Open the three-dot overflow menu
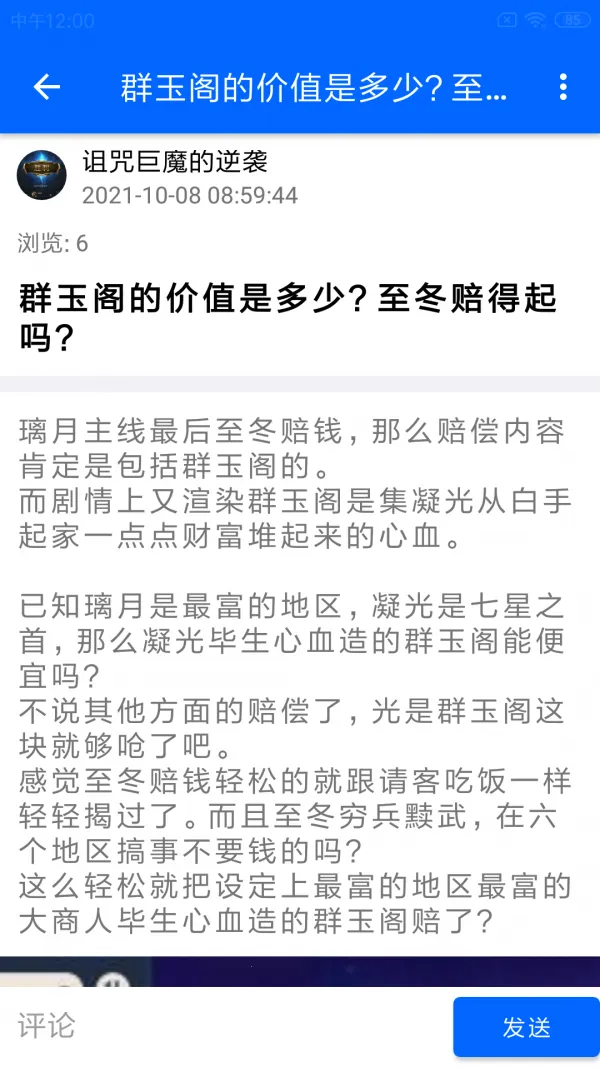600x1067 pixels. pyautogui.click(x=563, y=87)
